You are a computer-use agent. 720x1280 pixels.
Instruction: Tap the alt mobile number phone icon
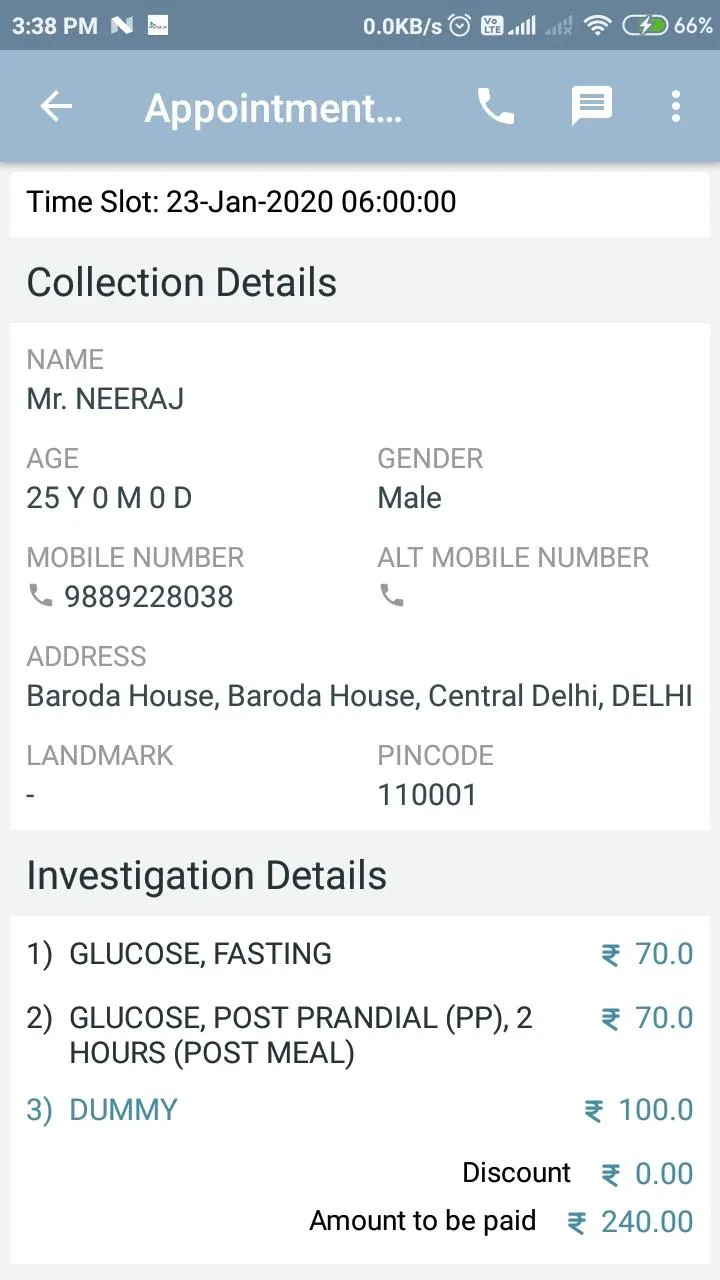[x=392, y=597]
